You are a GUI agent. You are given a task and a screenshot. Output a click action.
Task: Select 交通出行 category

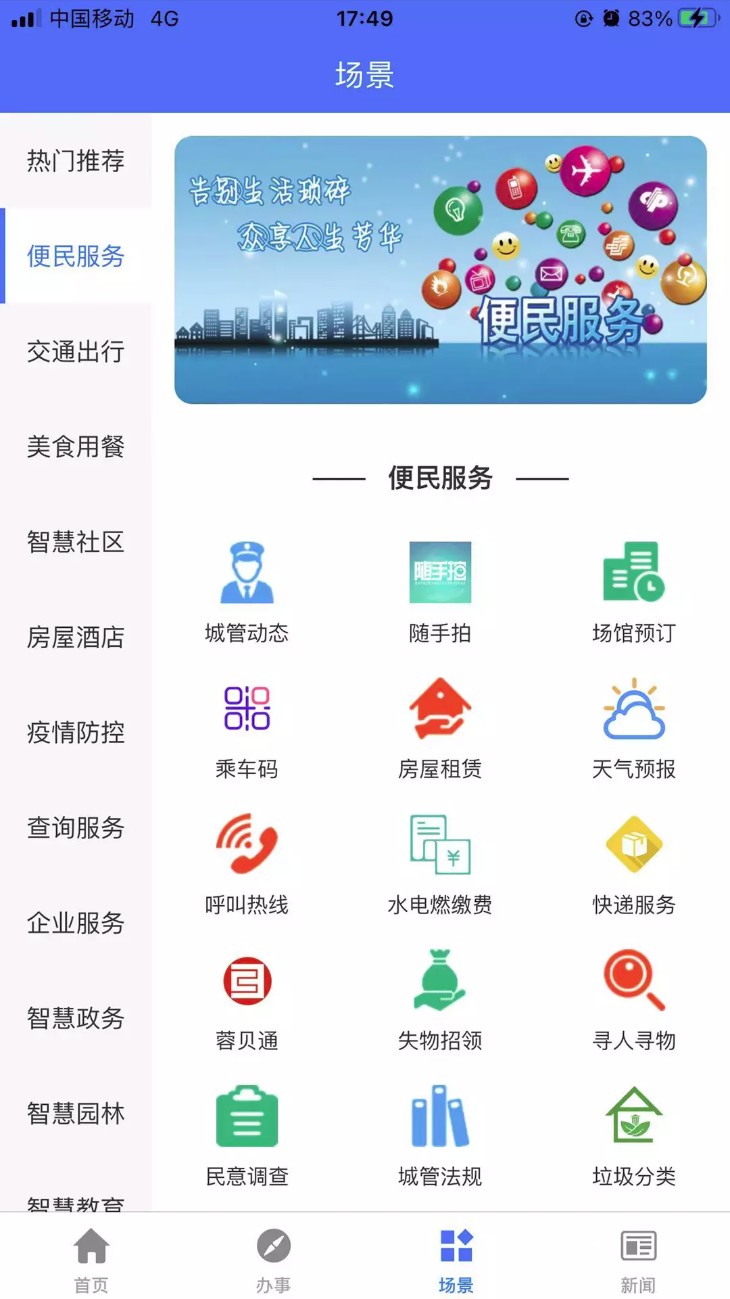click(x=76, y=351)
